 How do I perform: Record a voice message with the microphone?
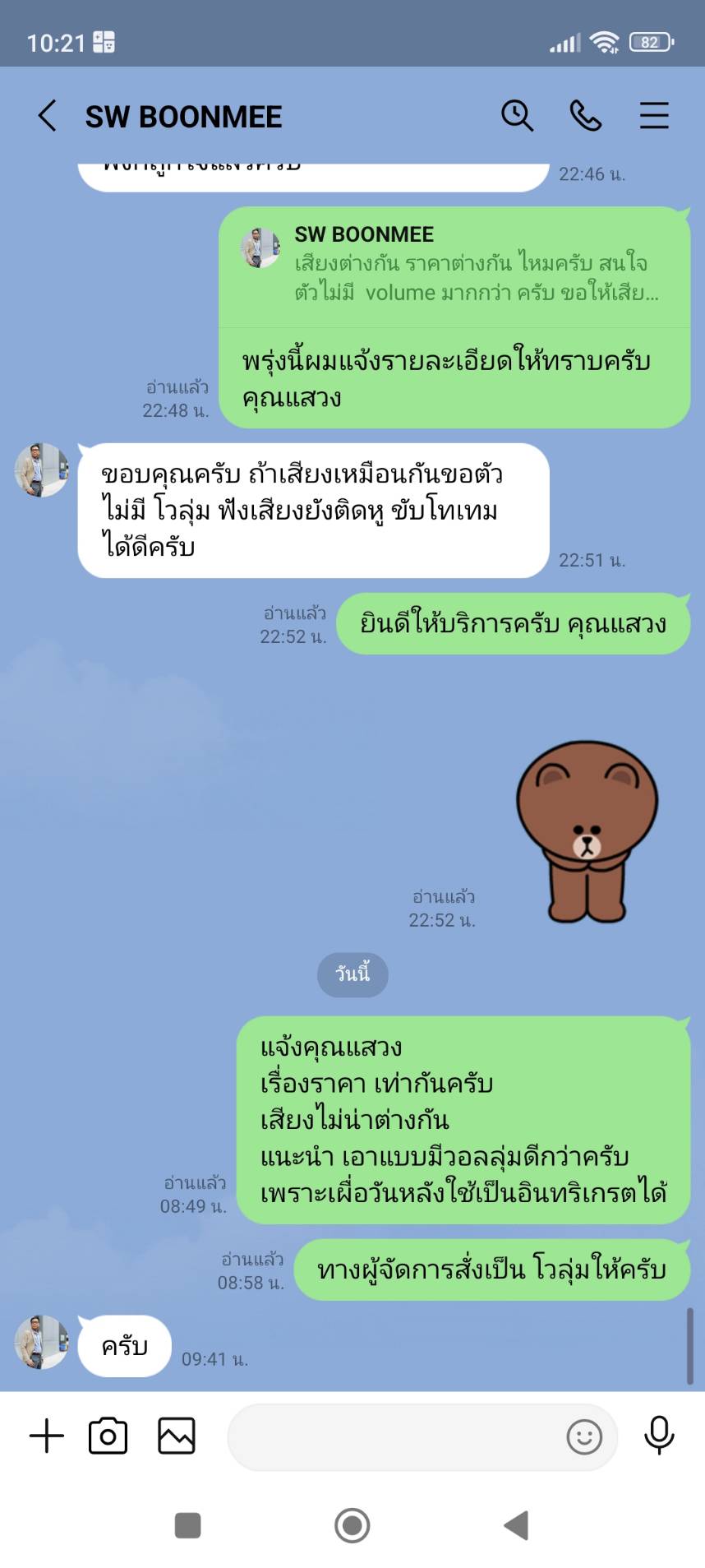[x=659, y=1436]
